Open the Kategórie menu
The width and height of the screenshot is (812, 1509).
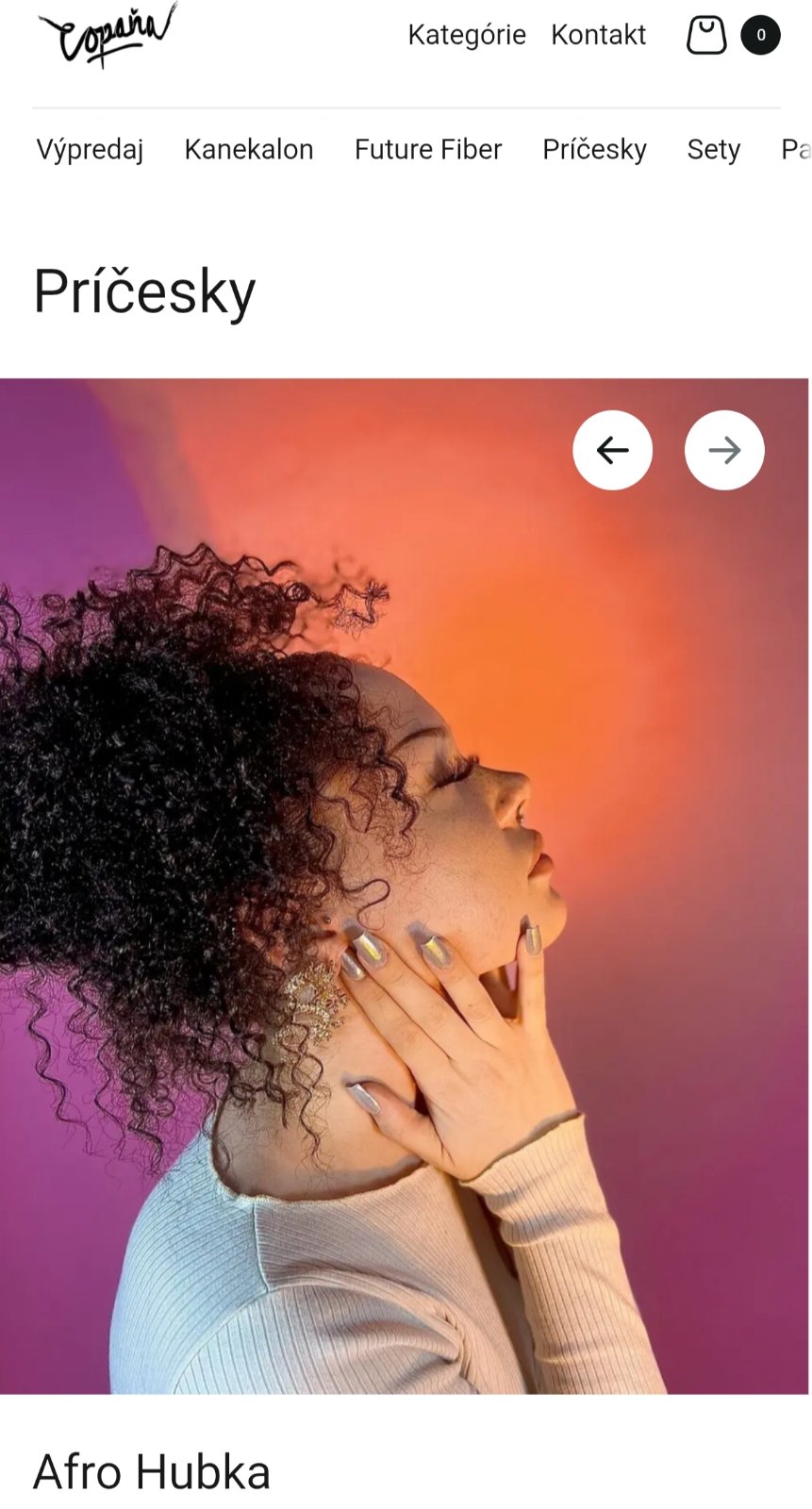click(x=467, y=35)
